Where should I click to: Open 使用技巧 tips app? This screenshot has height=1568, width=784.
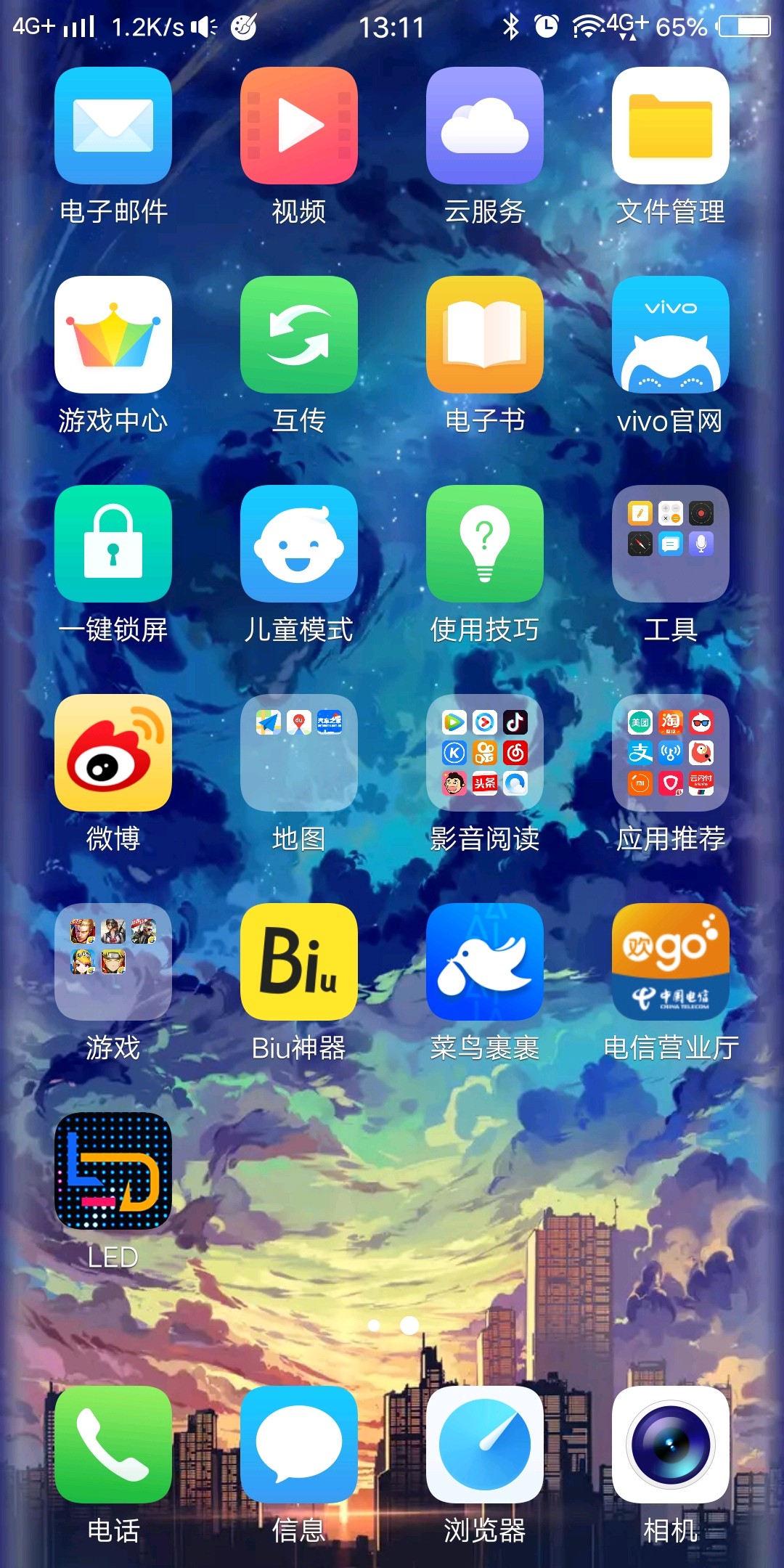tap(485, 544)
